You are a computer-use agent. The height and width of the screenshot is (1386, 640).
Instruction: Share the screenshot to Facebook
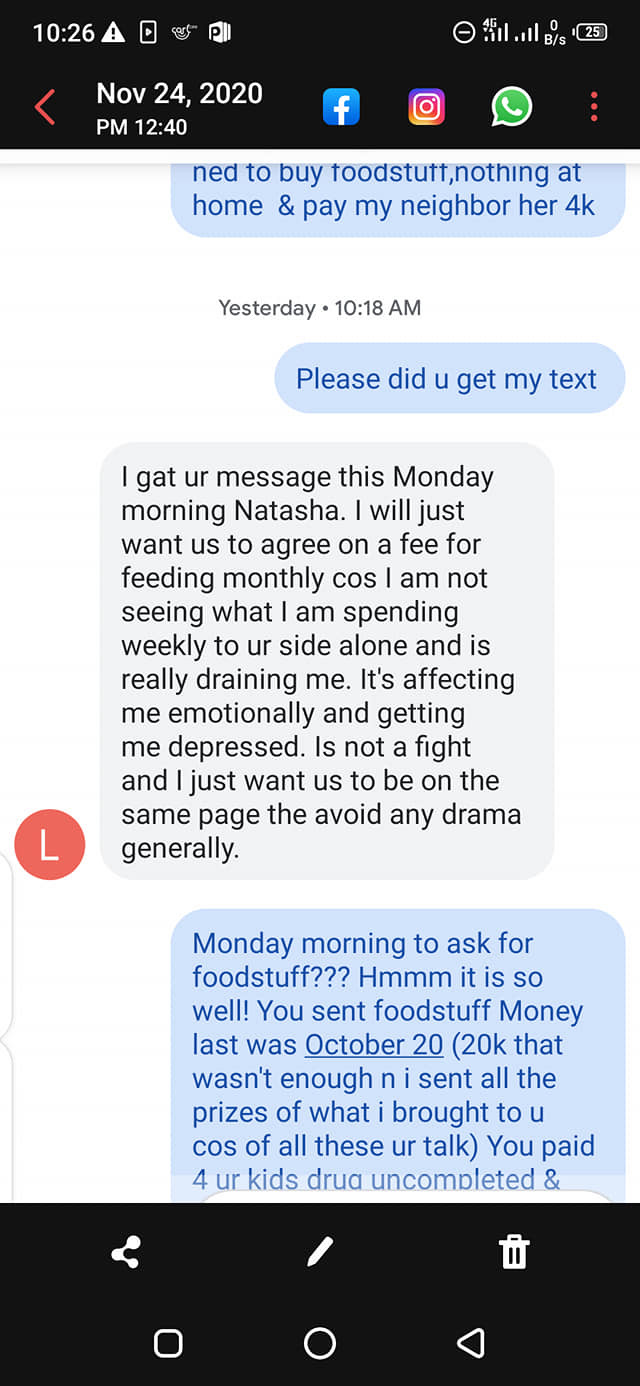341,107
